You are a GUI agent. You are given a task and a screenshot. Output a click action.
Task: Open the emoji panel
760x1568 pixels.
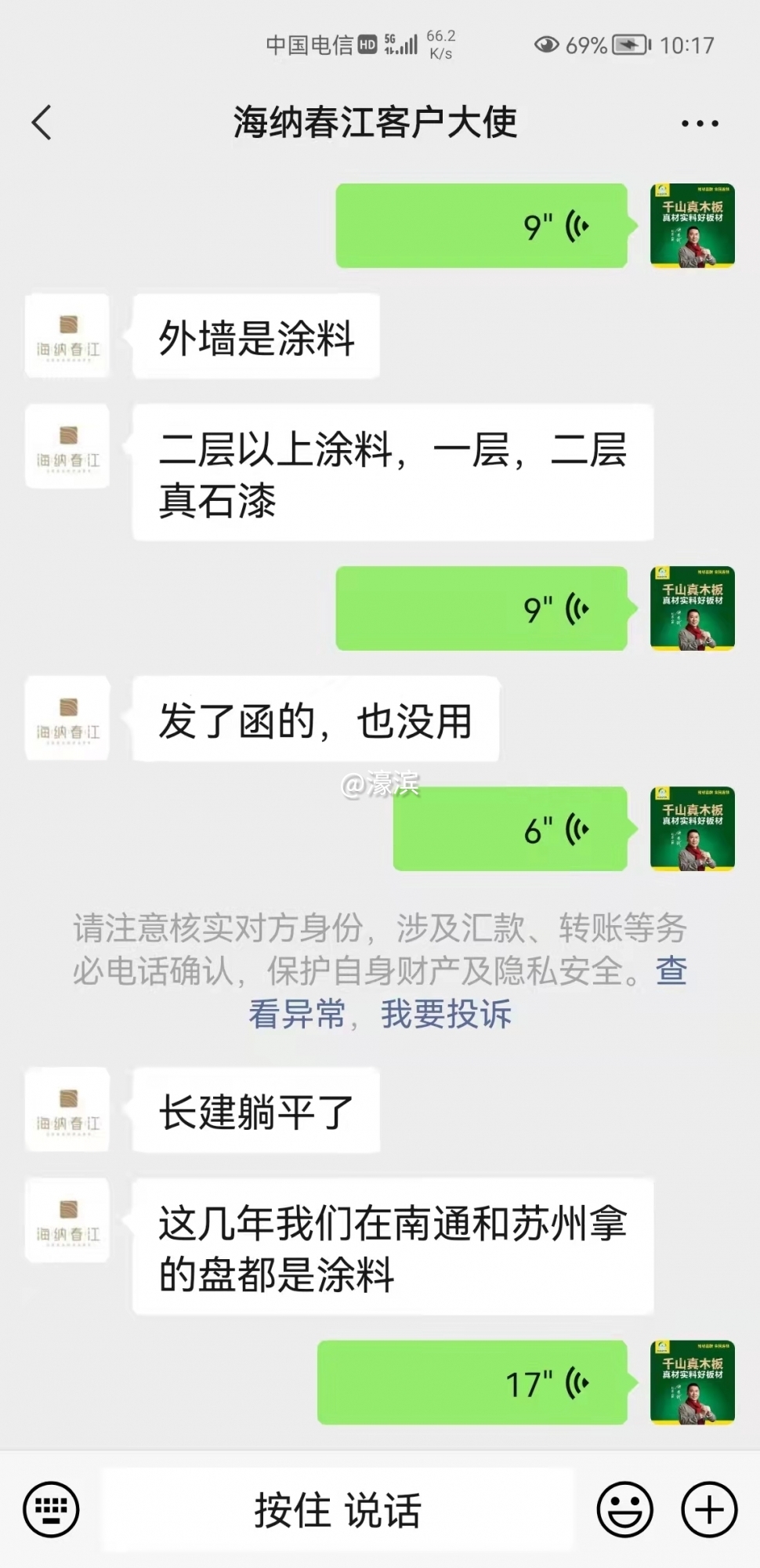(624, 1508)
